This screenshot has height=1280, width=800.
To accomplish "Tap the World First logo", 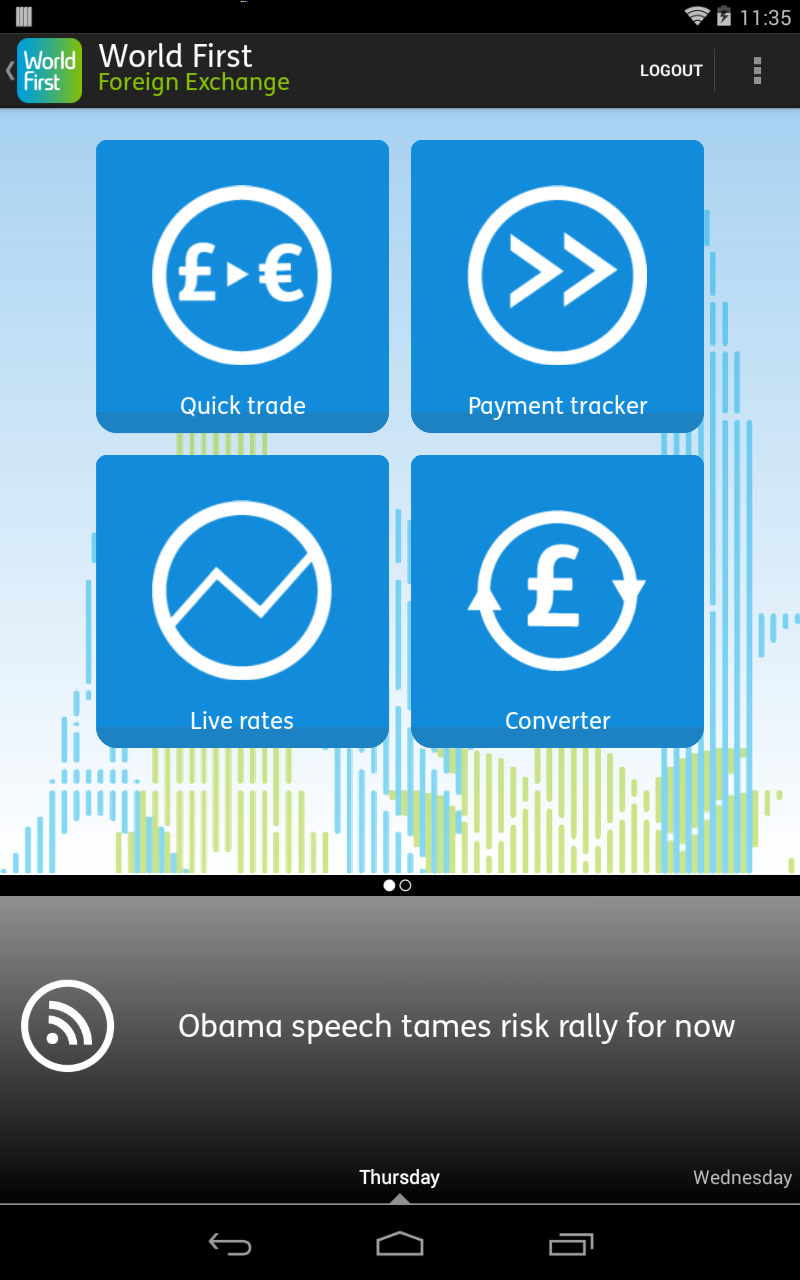I will click(48, 70).
